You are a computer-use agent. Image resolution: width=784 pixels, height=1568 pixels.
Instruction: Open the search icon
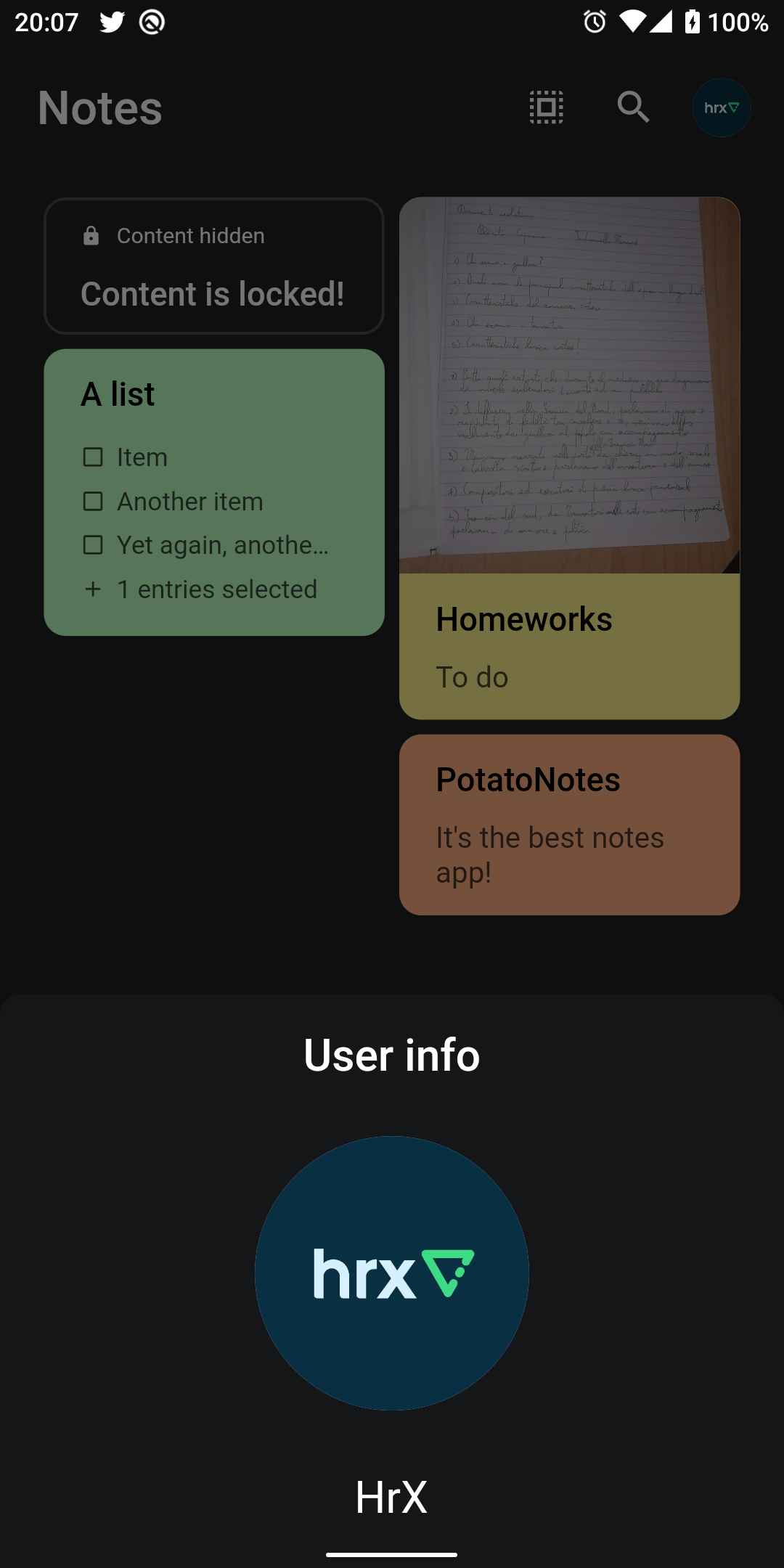[633, 107]
